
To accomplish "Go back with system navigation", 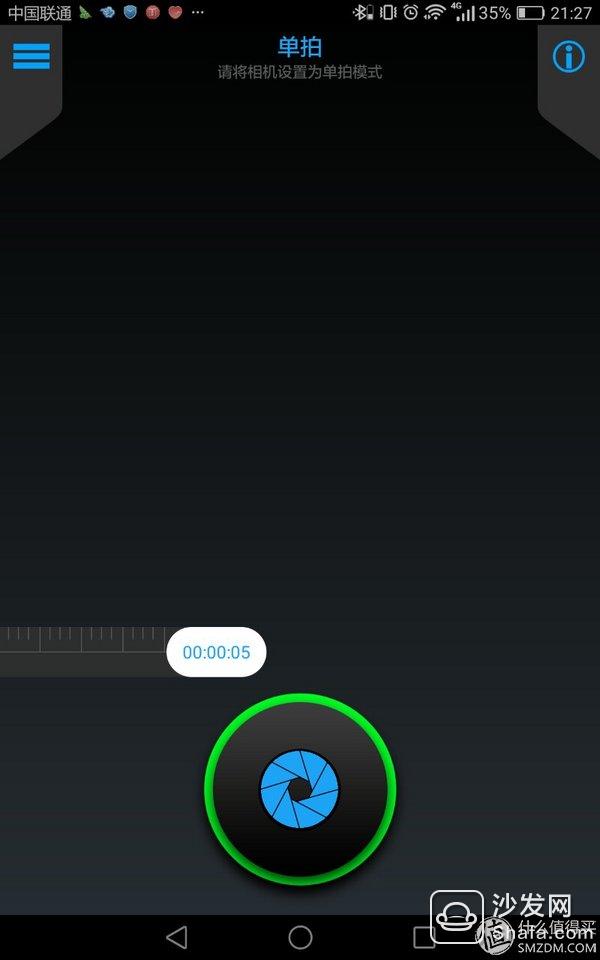I will (x=177, y=937).
